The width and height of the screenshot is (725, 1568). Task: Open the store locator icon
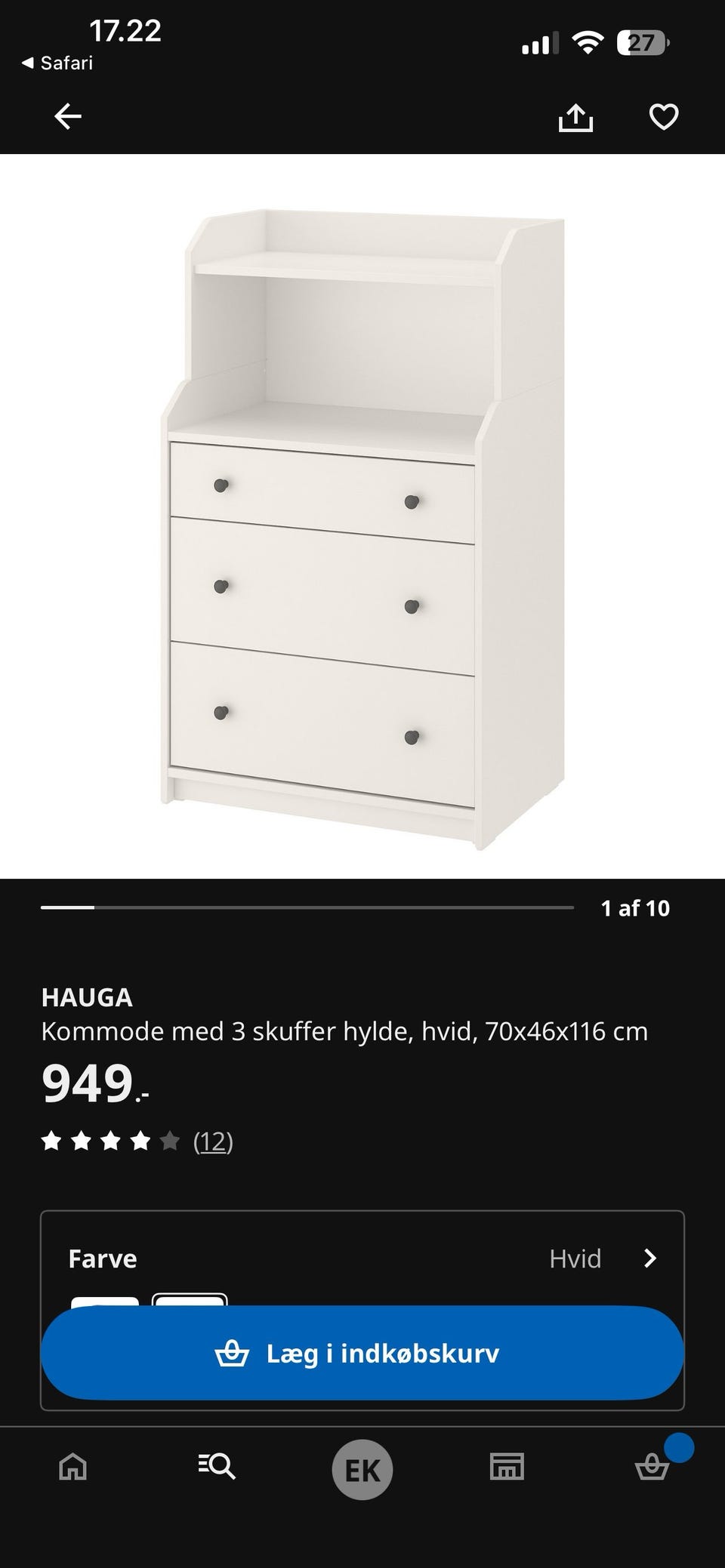507,1468
